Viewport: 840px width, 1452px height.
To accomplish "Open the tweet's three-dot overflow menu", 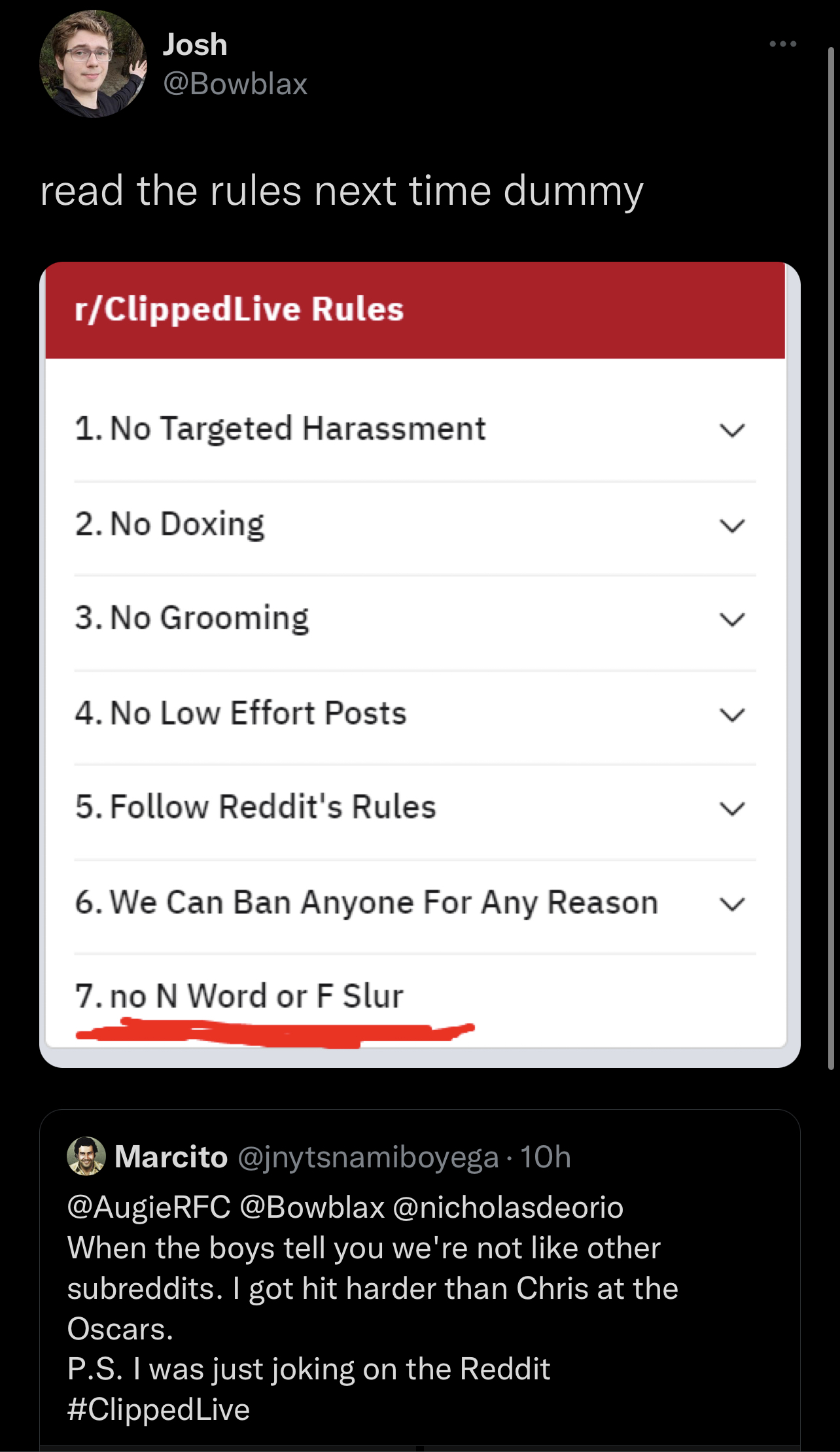I will (x=782, y=44).
